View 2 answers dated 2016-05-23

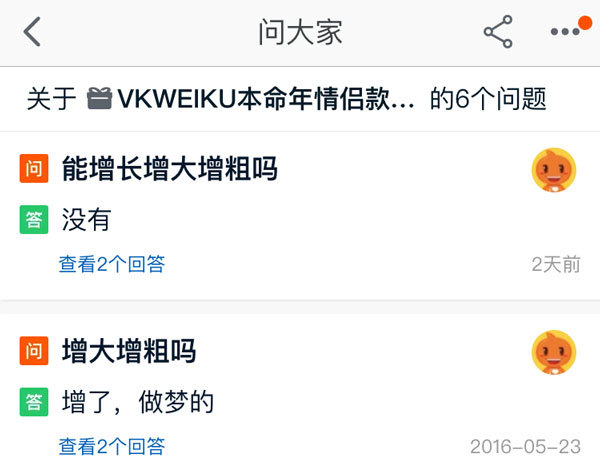(x=111, y=446)
